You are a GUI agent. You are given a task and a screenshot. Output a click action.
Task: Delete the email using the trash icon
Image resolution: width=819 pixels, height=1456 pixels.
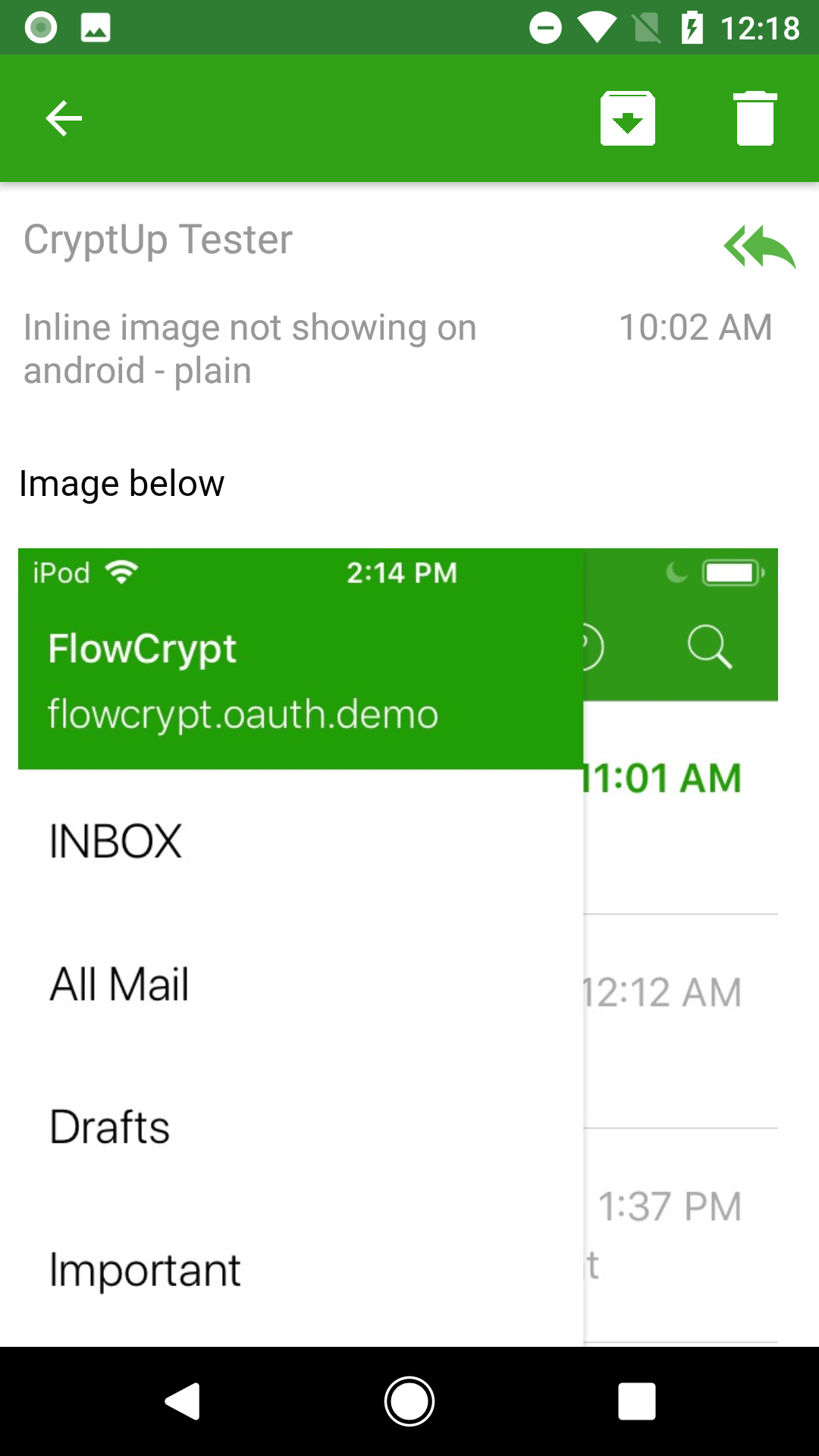pos(755,118)
